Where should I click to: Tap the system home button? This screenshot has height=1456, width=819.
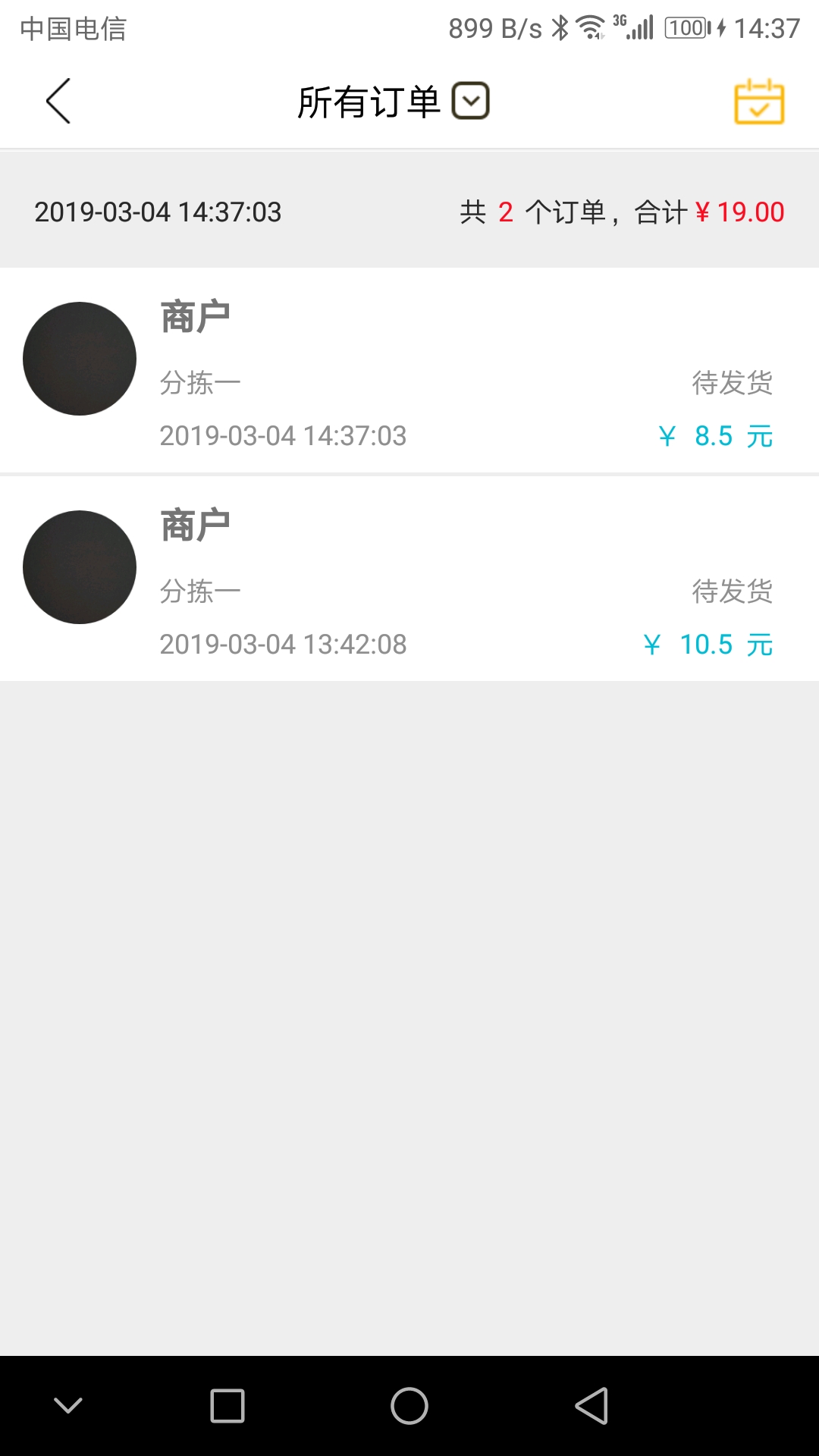[409, 1406]
